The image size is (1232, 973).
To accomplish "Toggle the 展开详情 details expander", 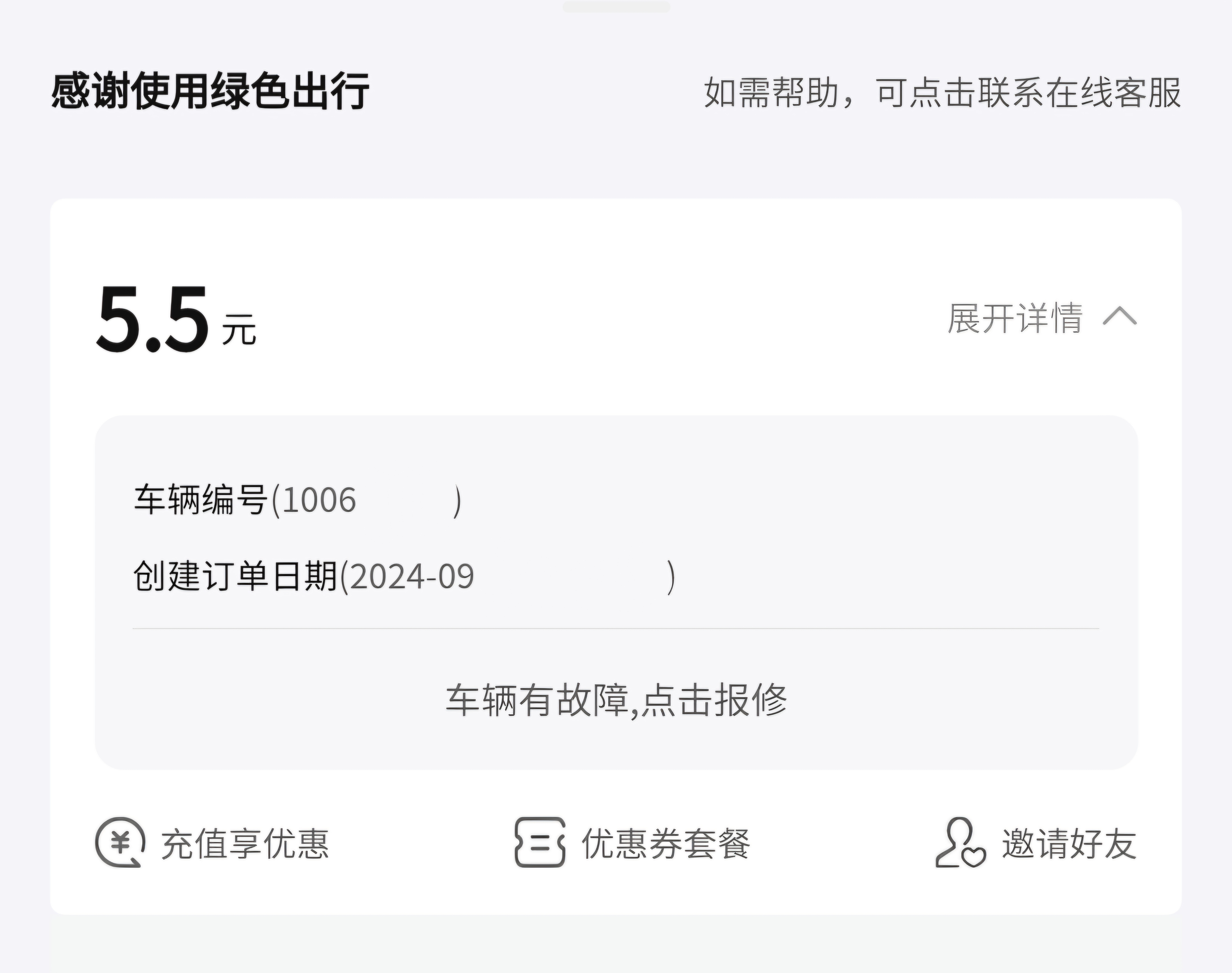I will point(1041,317).
